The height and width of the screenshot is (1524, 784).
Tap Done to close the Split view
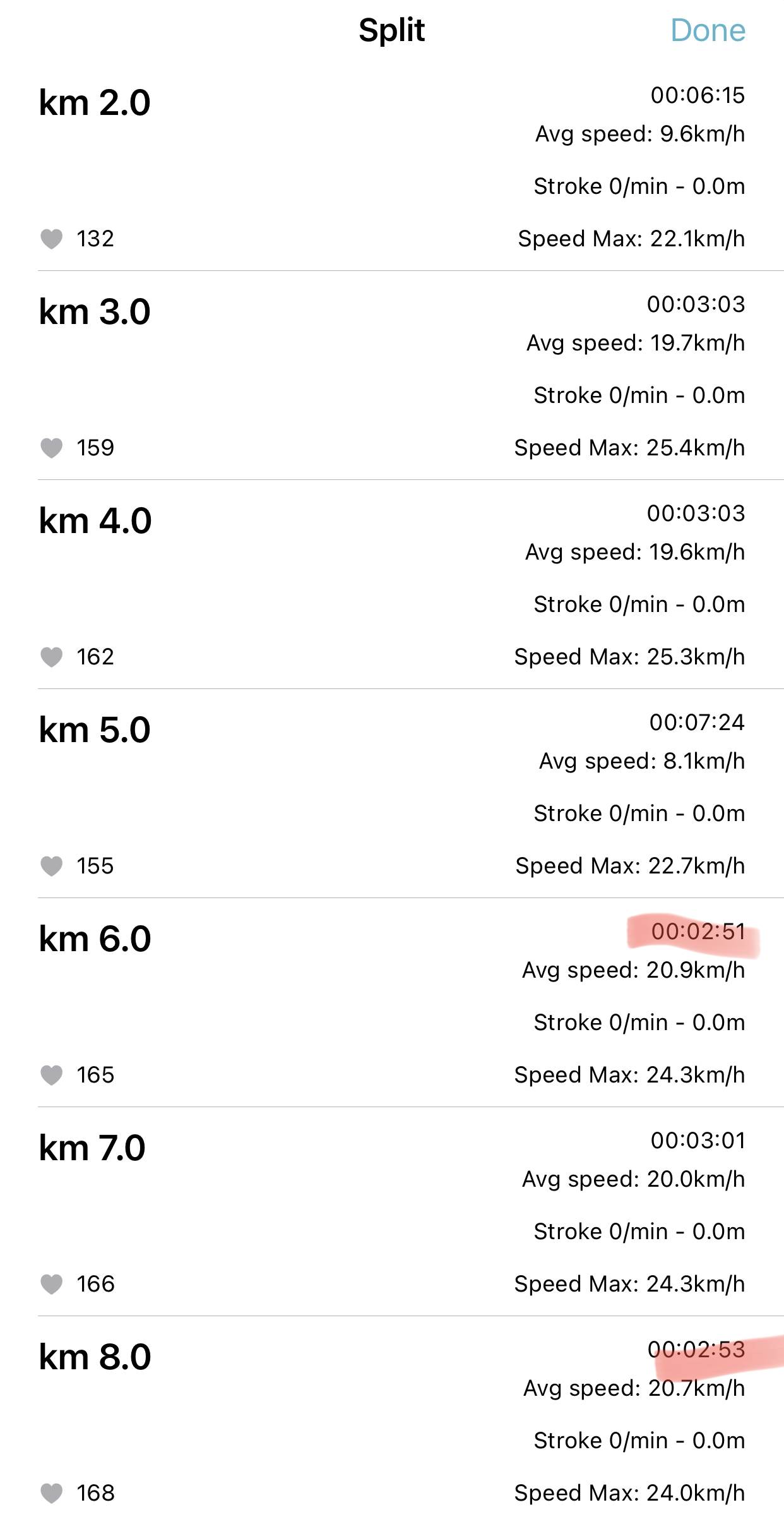coord(708,30)
